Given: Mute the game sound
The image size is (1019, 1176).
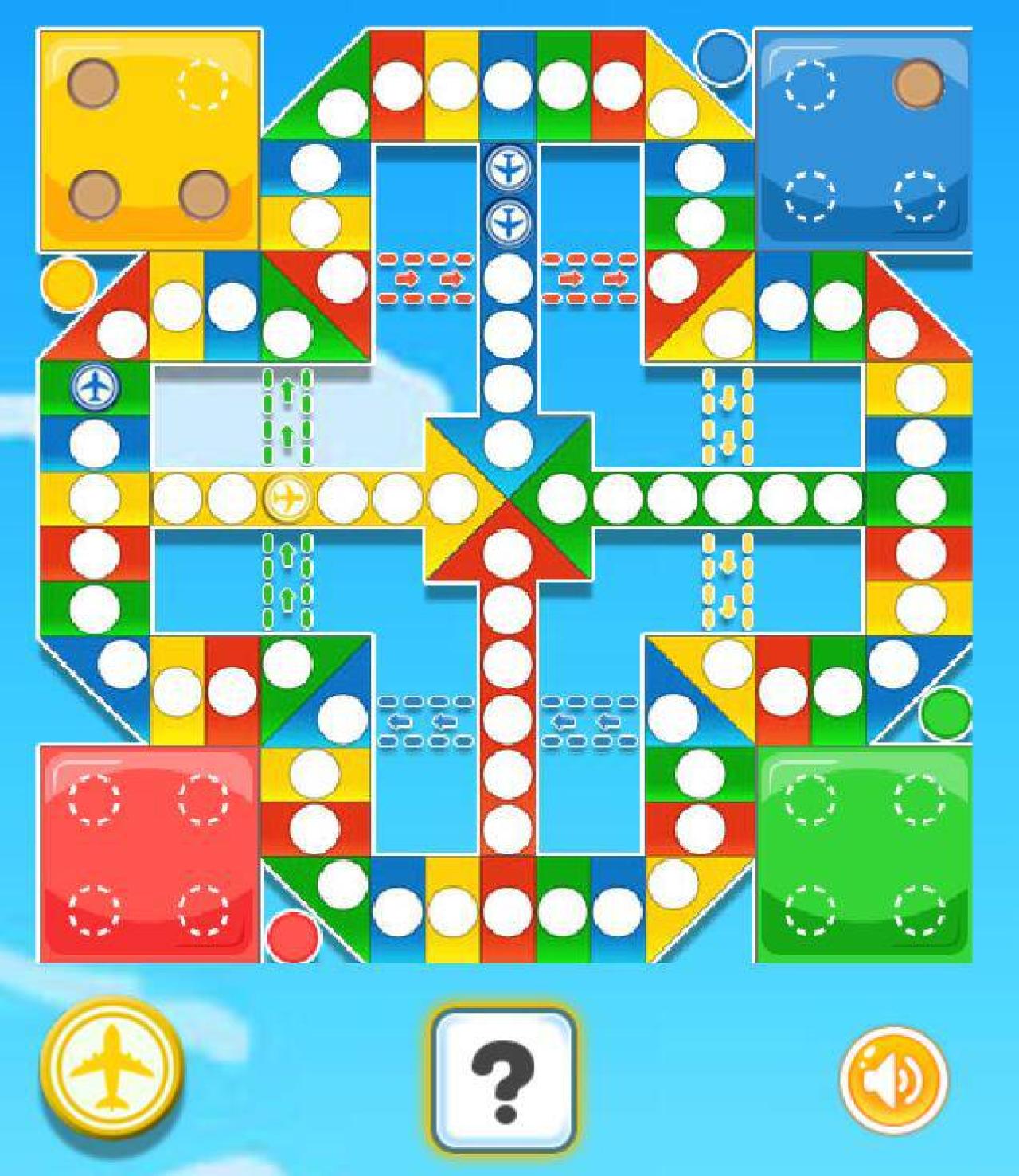Looking at the screenshot, I should pyautogui.click(x=893, y=1080).
